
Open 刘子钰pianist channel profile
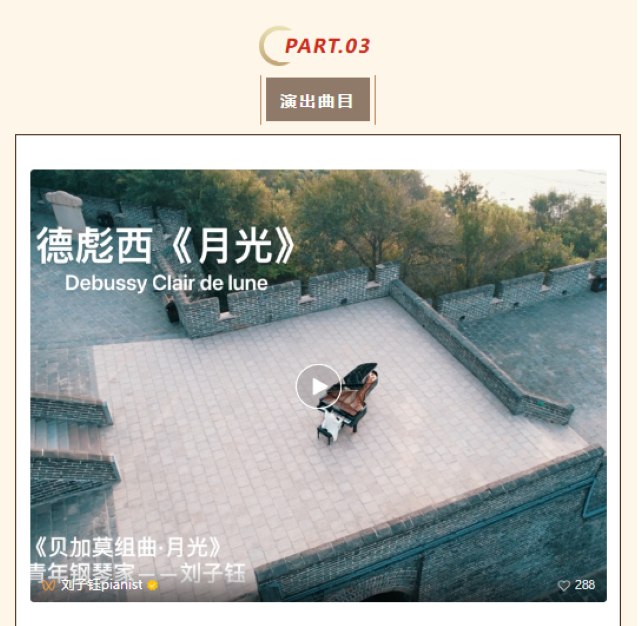[x=101, y=585]
